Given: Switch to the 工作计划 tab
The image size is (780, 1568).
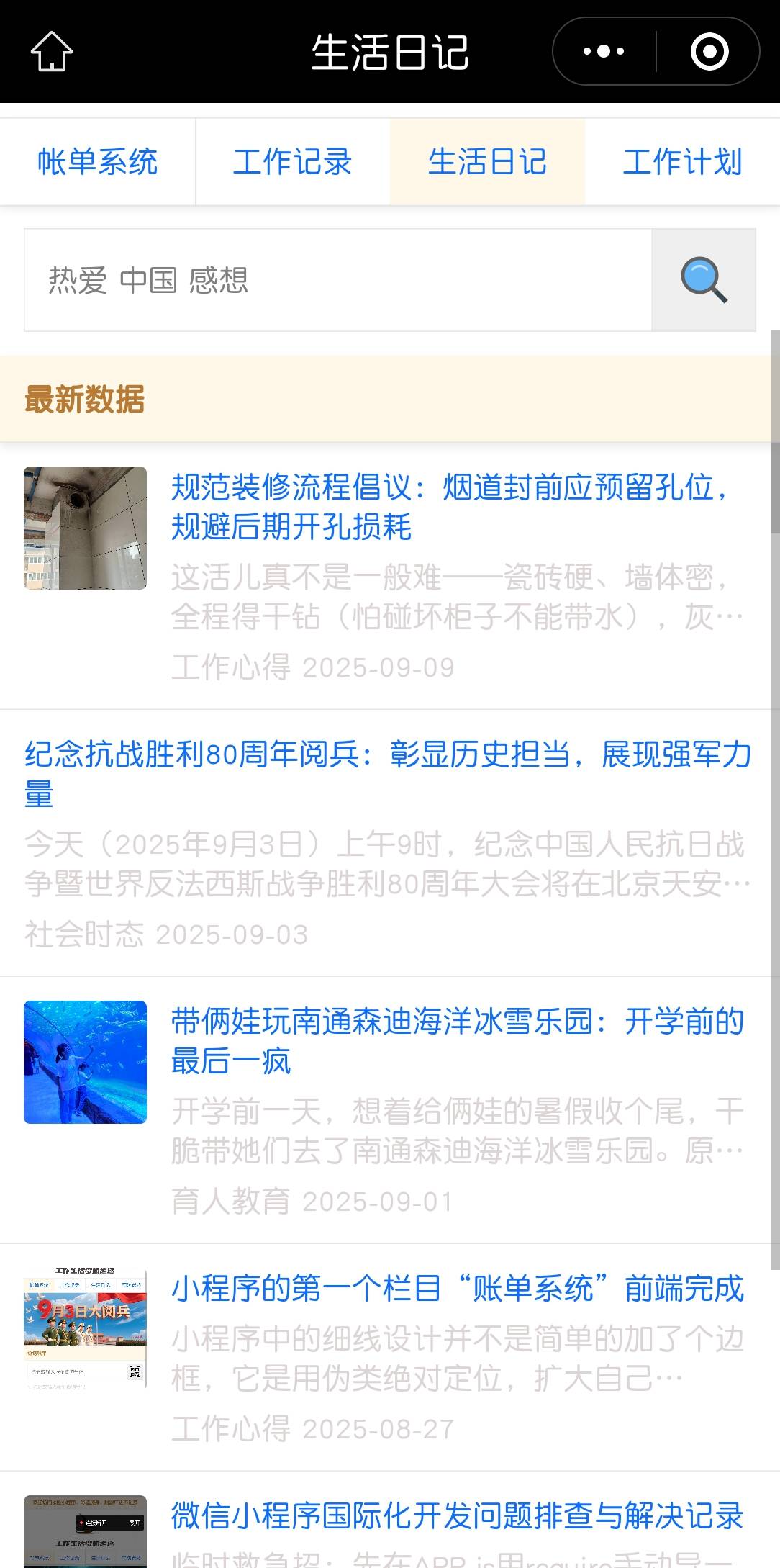Looking at the screenshot, I should [x=682, y=162].
